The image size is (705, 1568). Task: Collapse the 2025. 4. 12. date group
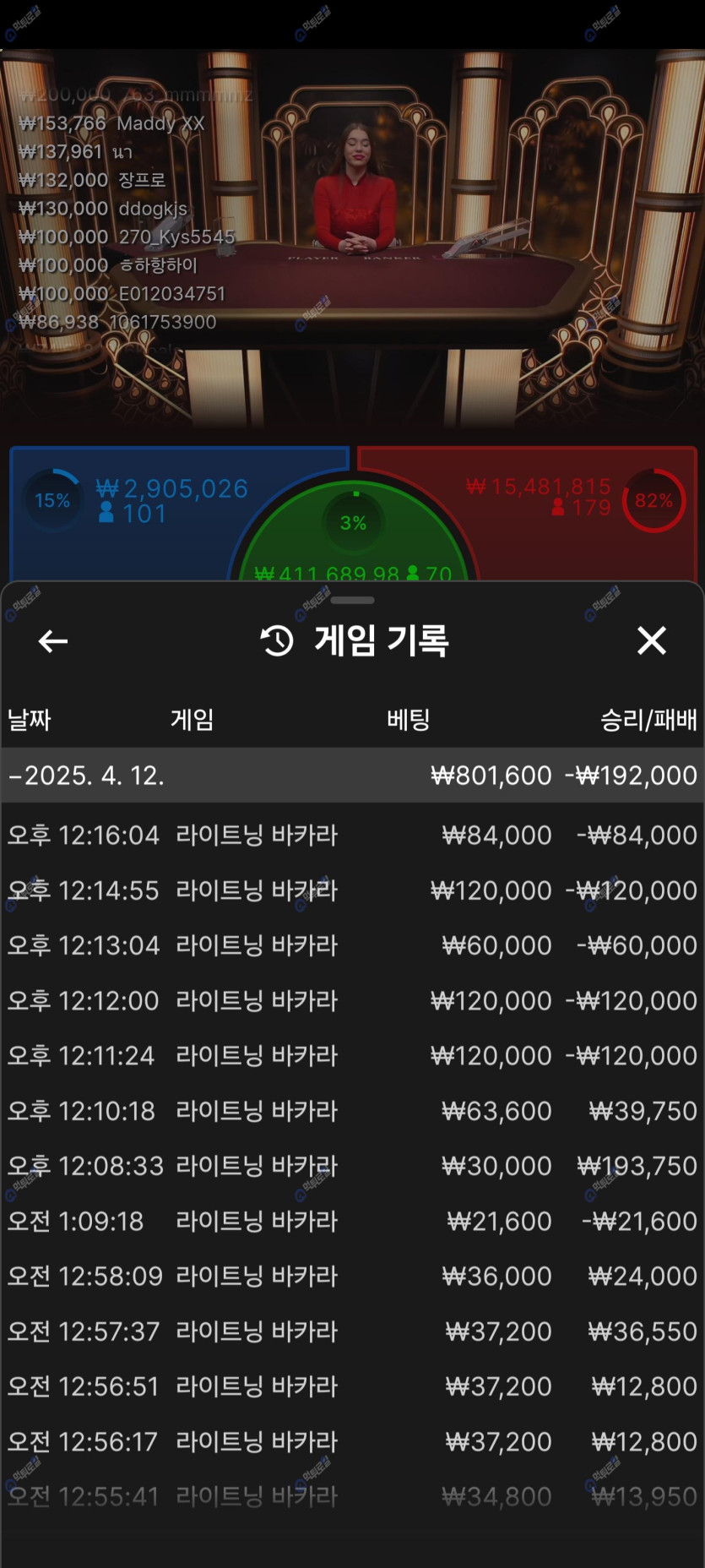(353, 775)
